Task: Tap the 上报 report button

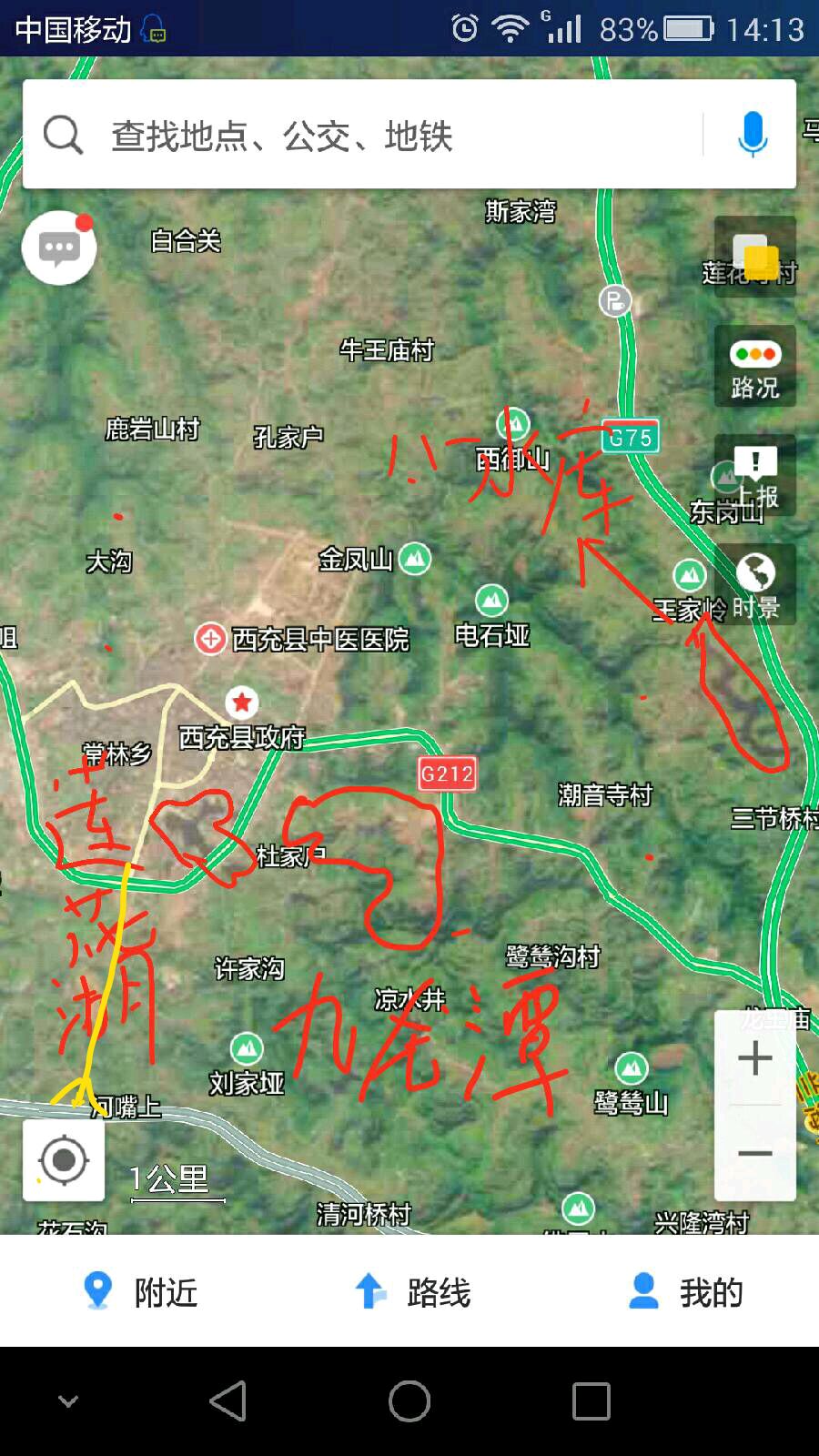Action: [x=755, y=476]
